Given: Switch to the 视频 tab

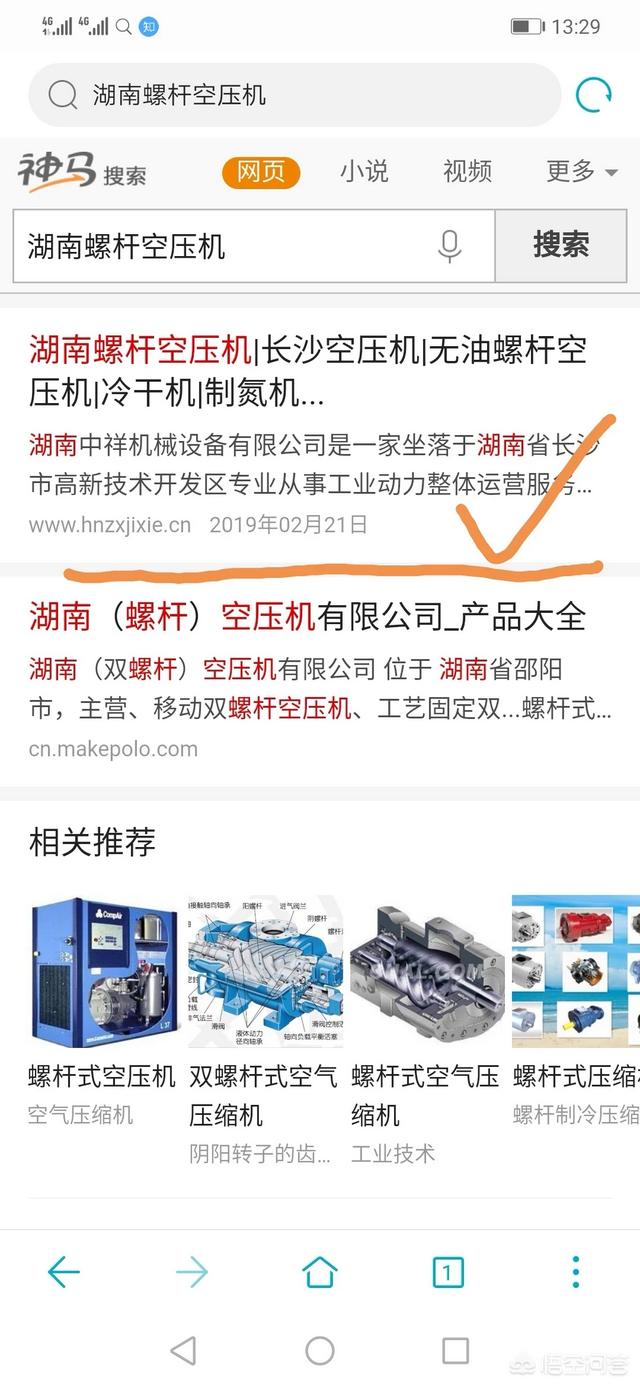Looking at the screenshot, I should point(467,171).
